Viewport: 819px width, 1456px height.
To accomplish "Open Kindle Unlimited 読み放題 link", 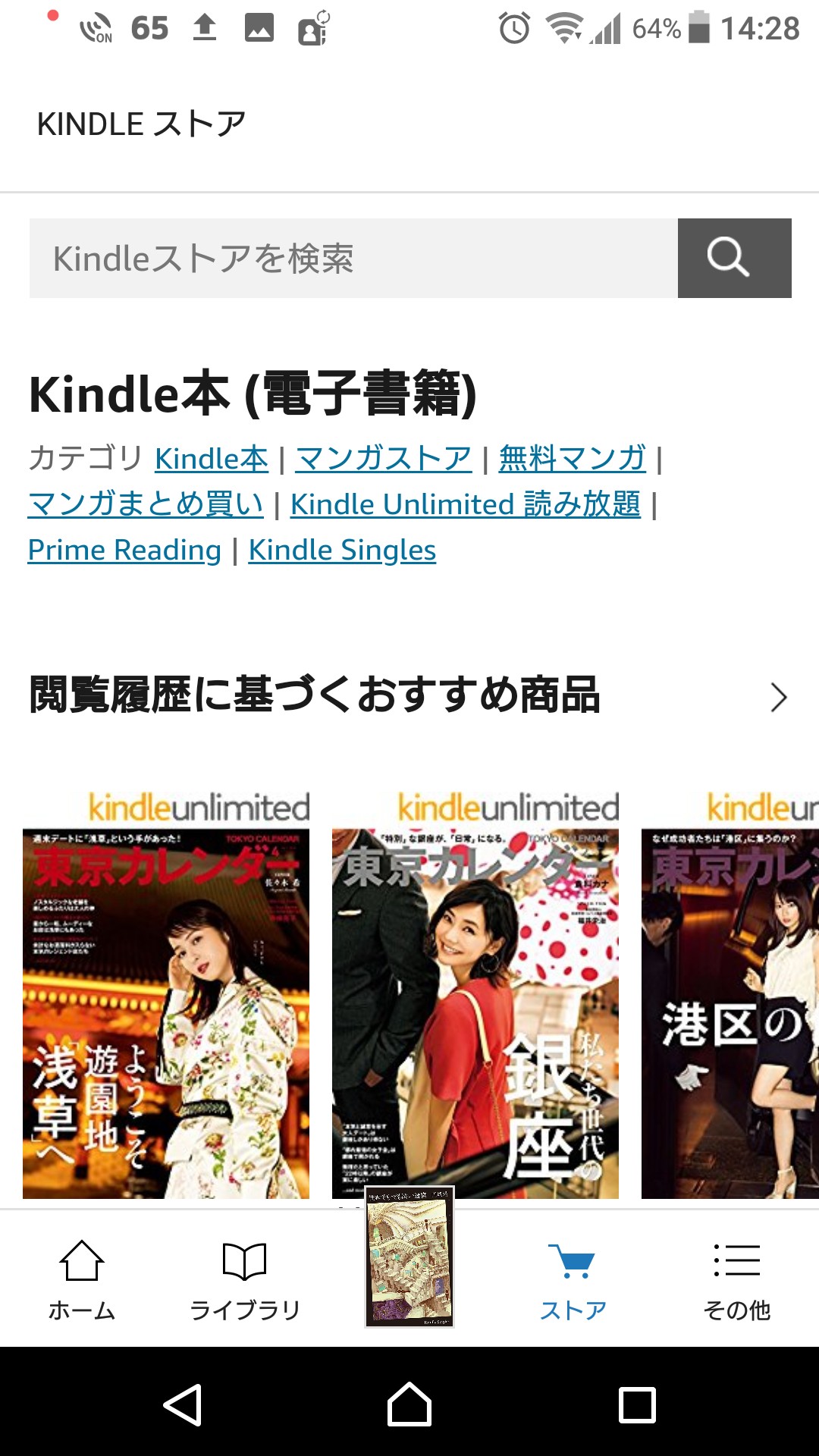I will point(466,504).
